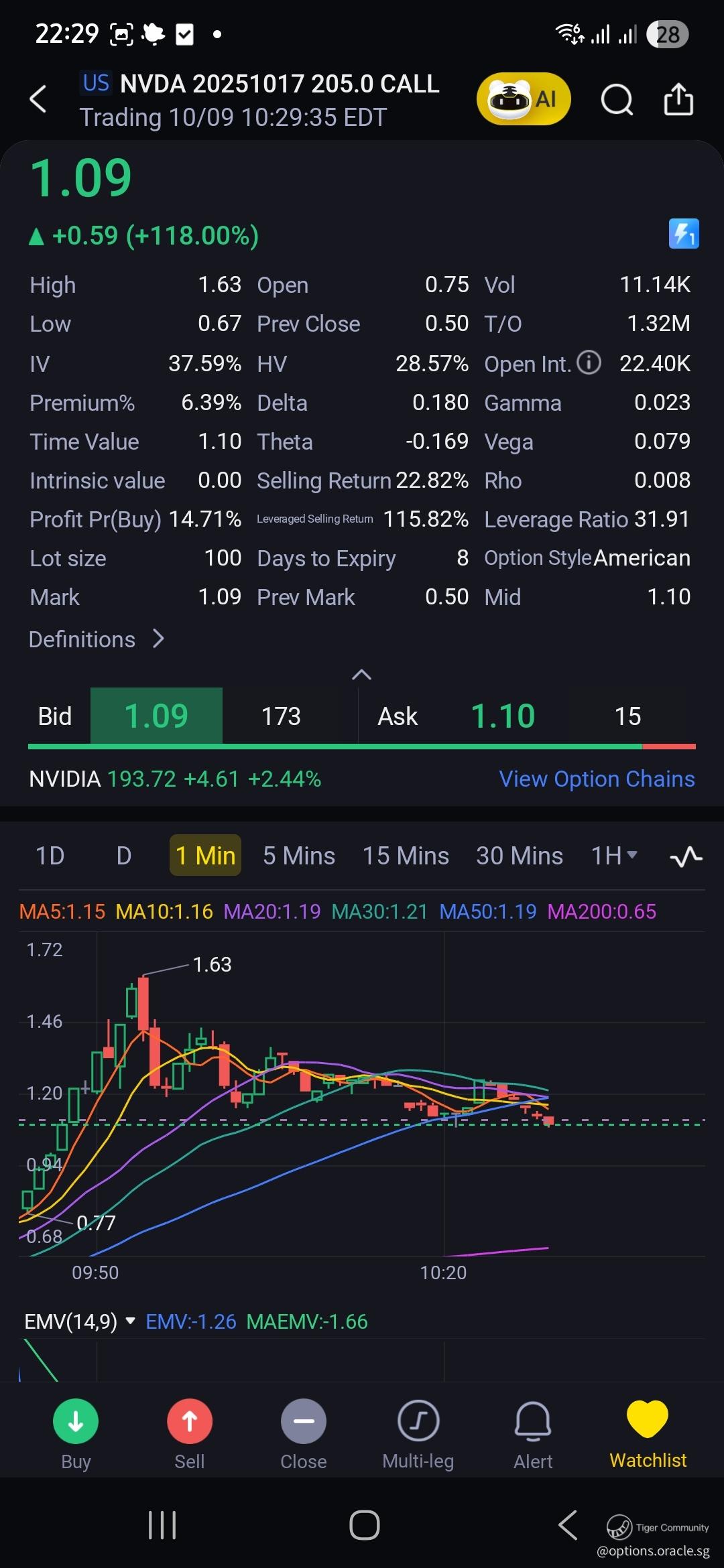724x1568 pixels.
Task: Select 15 Mins chart interval
Action: [x=406, y=856]
